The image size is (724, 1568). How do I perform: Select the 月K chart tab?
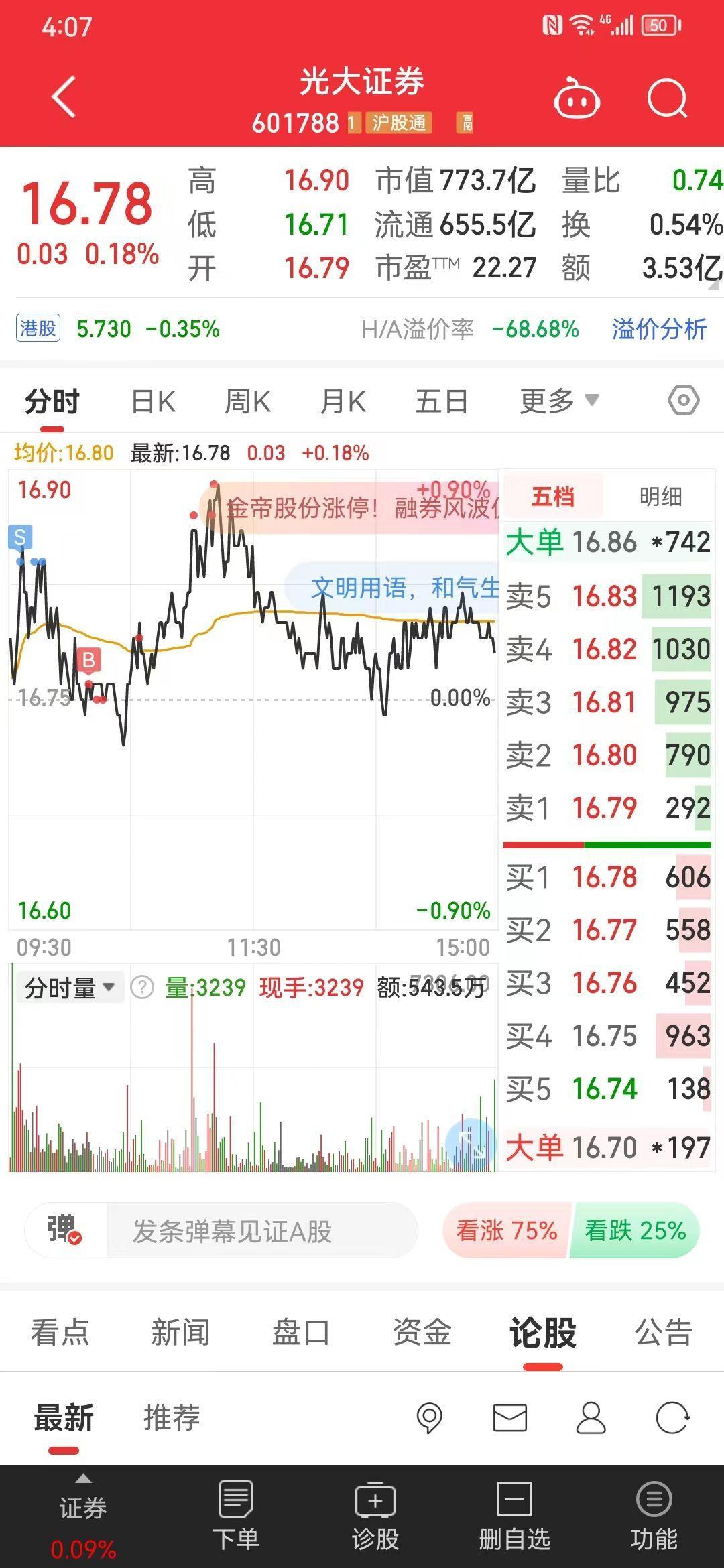[x=343, y=402]
